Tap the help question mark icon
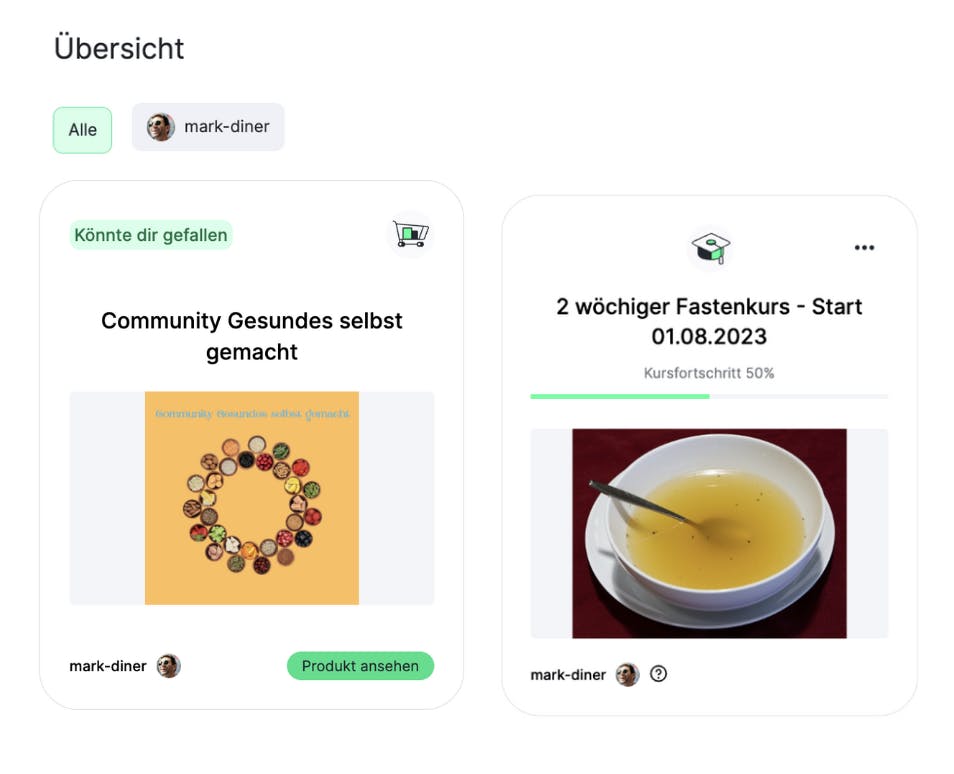Viewport: 954px width, 774px height. [658, 674]
